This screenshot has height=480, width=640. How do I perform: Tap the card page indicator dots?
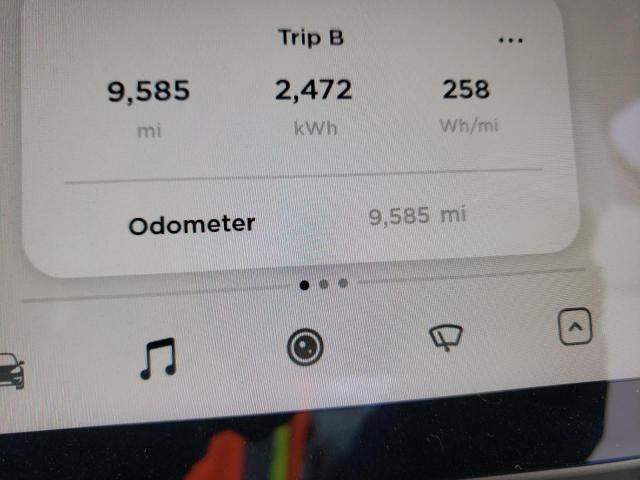323,284
